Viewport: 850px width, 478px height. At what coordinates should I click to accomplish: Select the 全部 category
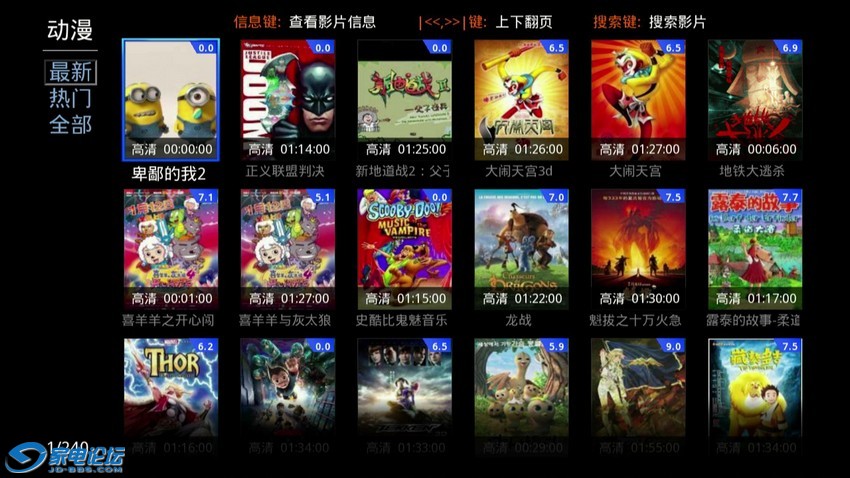pyautogui.click(x=71, y=124)
